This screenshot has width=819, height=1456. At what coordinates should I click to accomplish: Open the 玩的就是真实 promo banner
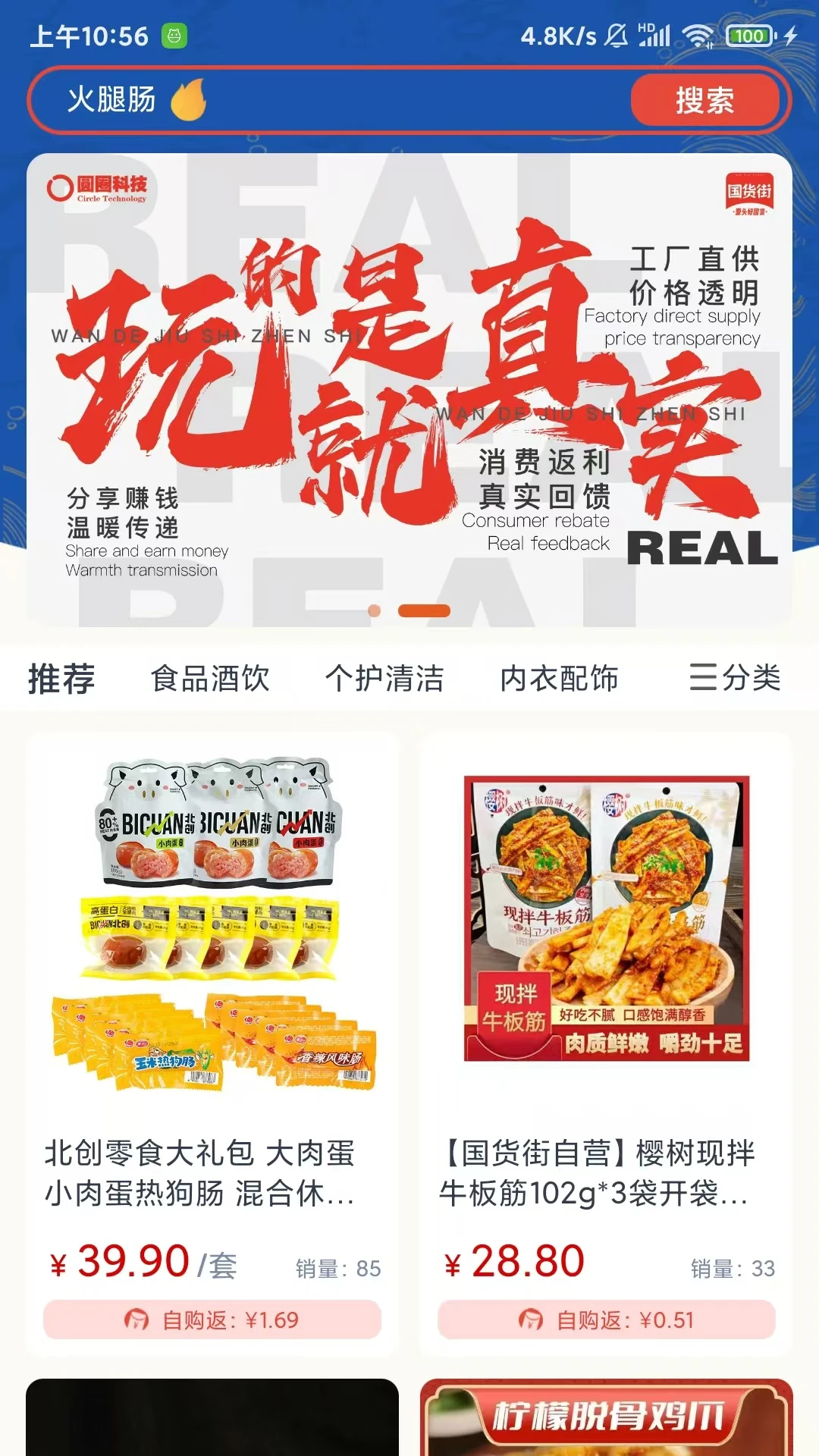pyautogui.click(x=409, y=379)
